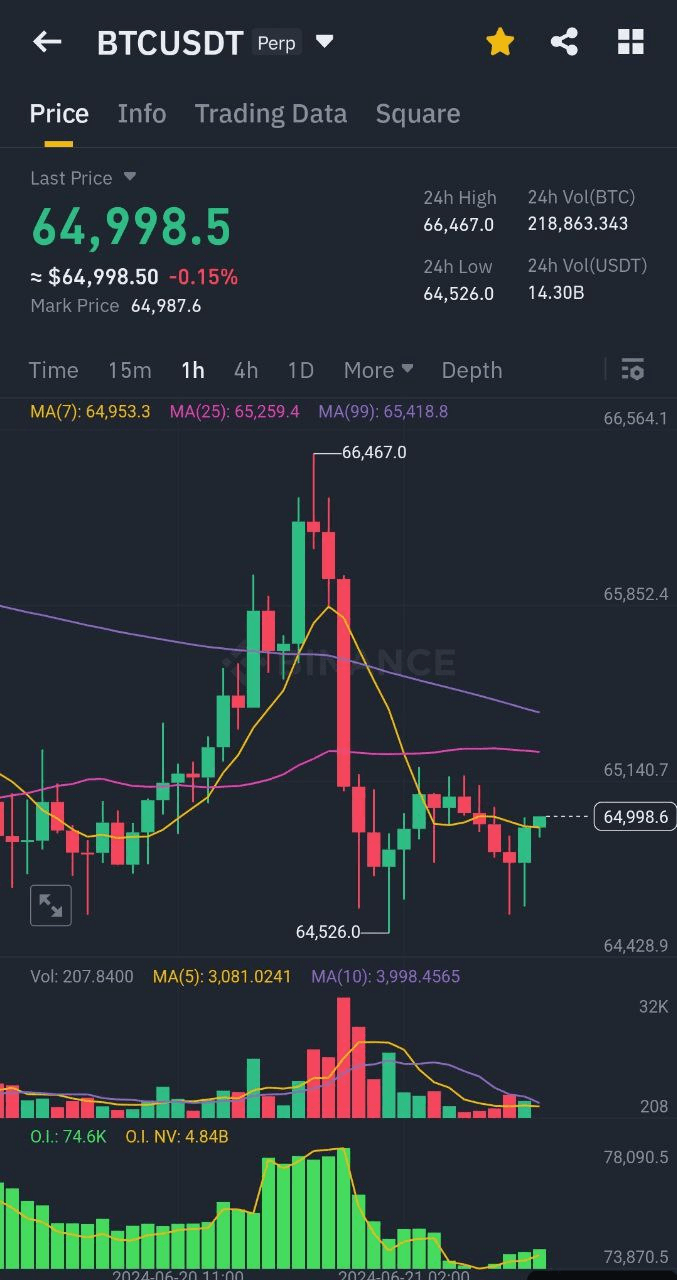The image size is (677, 1280).
Task: Open the BTCUSDT pair selector dropdown
Action: click(x=324, y=42)
